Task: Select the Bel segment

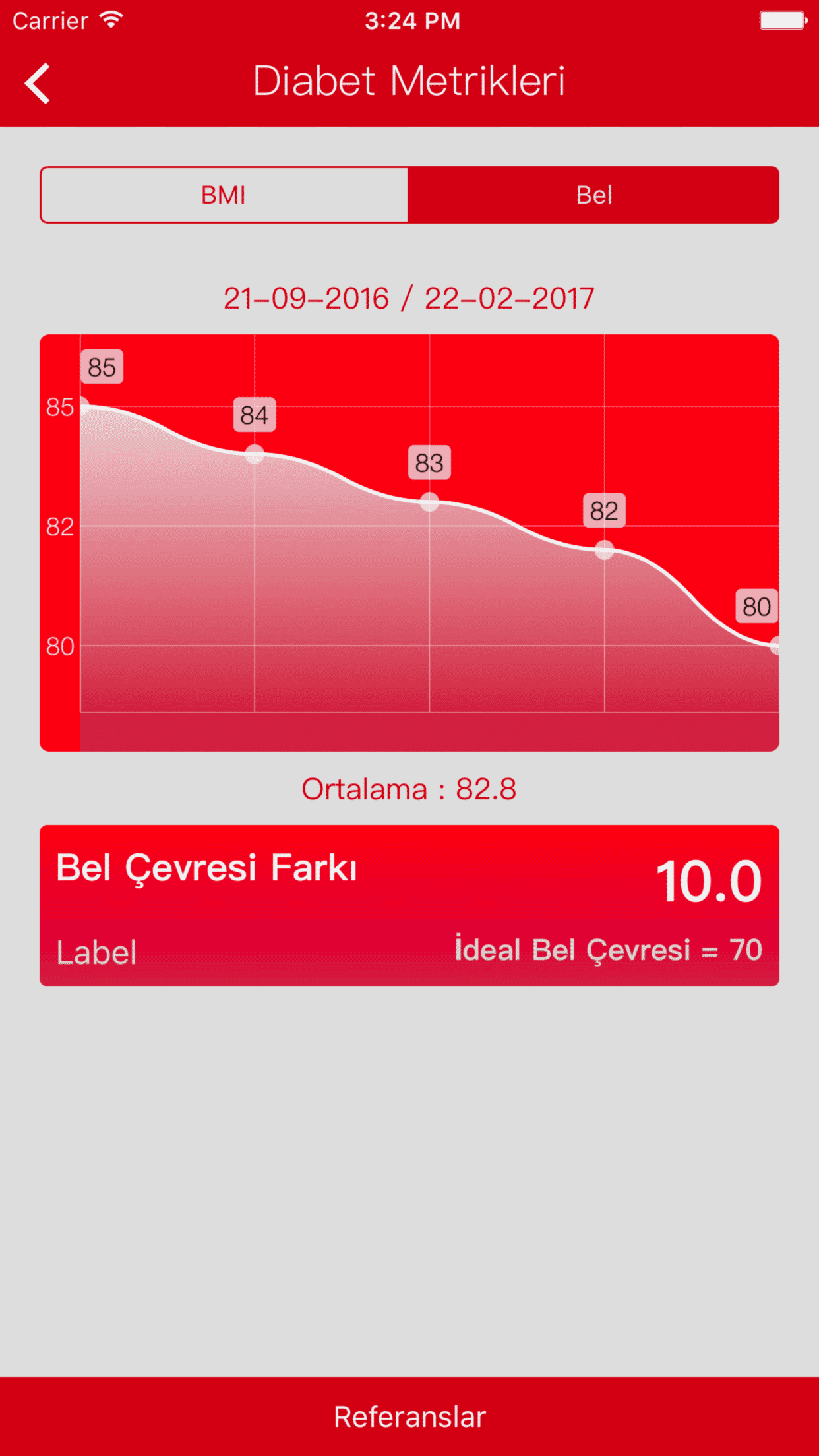Action: (593, 195)
